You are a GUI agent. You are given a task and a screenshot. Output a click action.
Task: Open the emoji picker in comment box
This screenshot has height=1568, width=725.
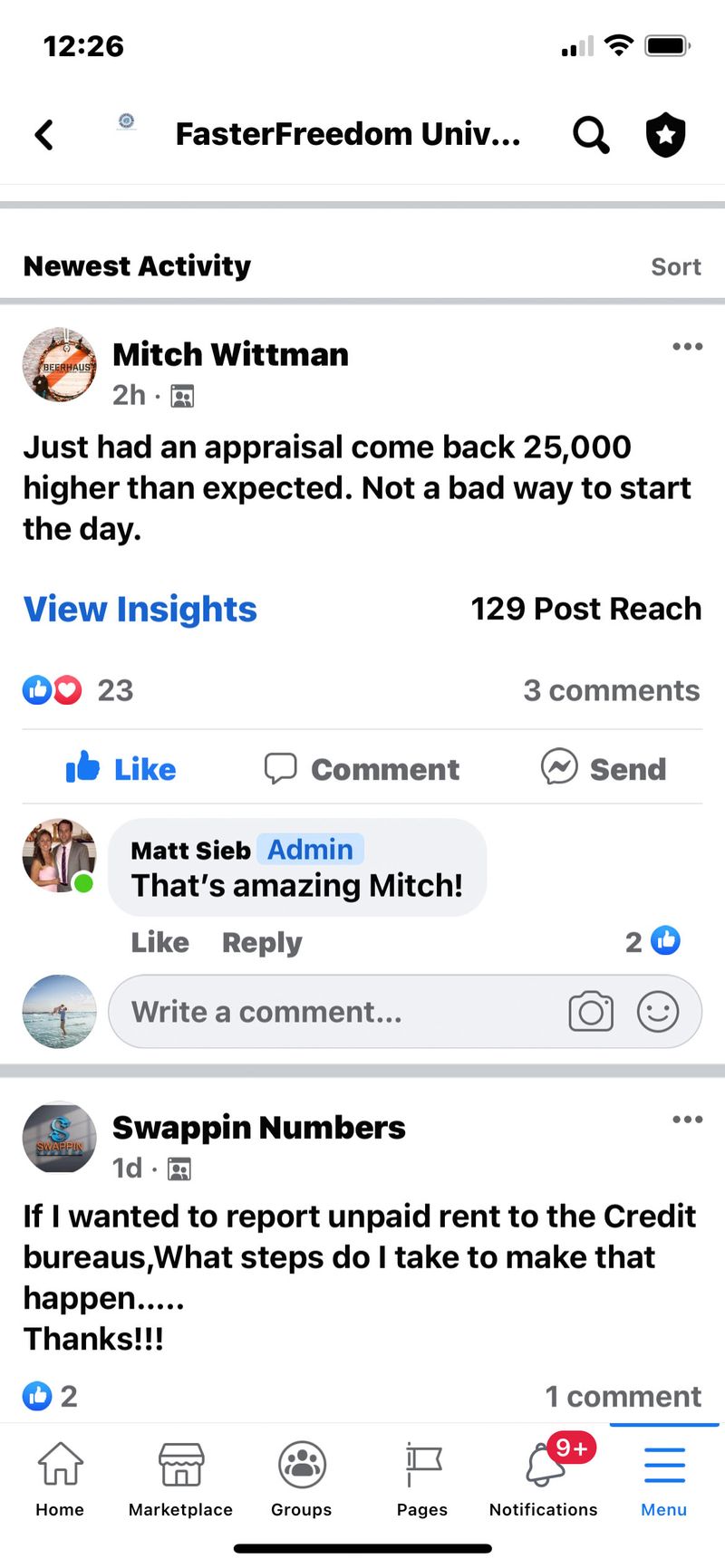658,1012
